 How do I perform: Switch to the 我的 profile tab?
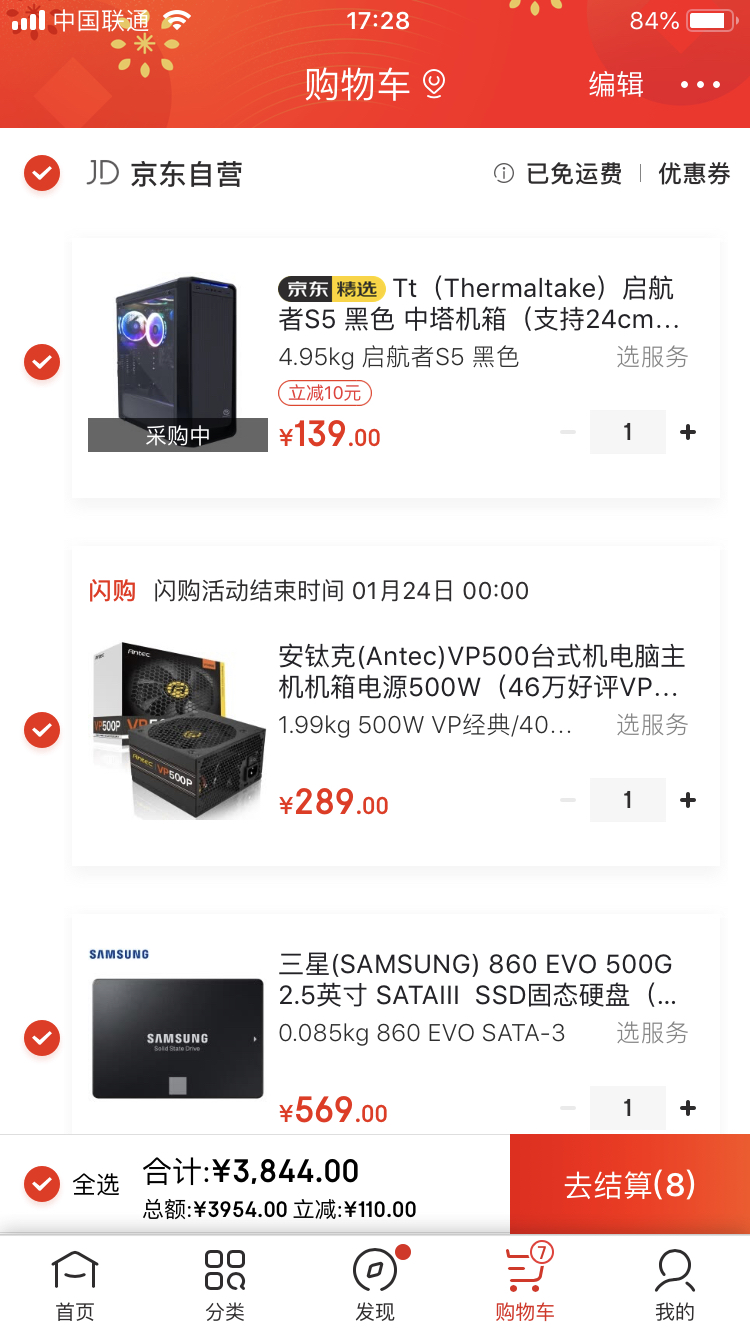coord(675,1285)
